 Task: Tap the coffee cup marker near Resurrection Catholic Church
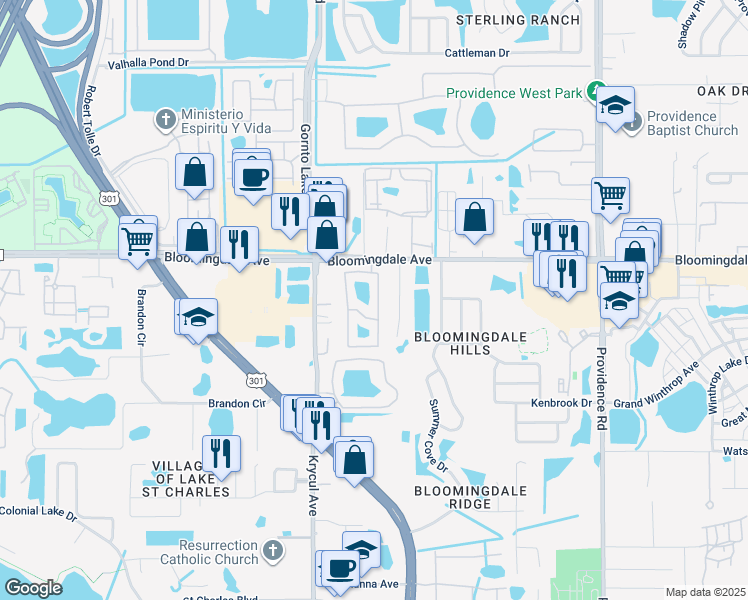click(337, 568)
